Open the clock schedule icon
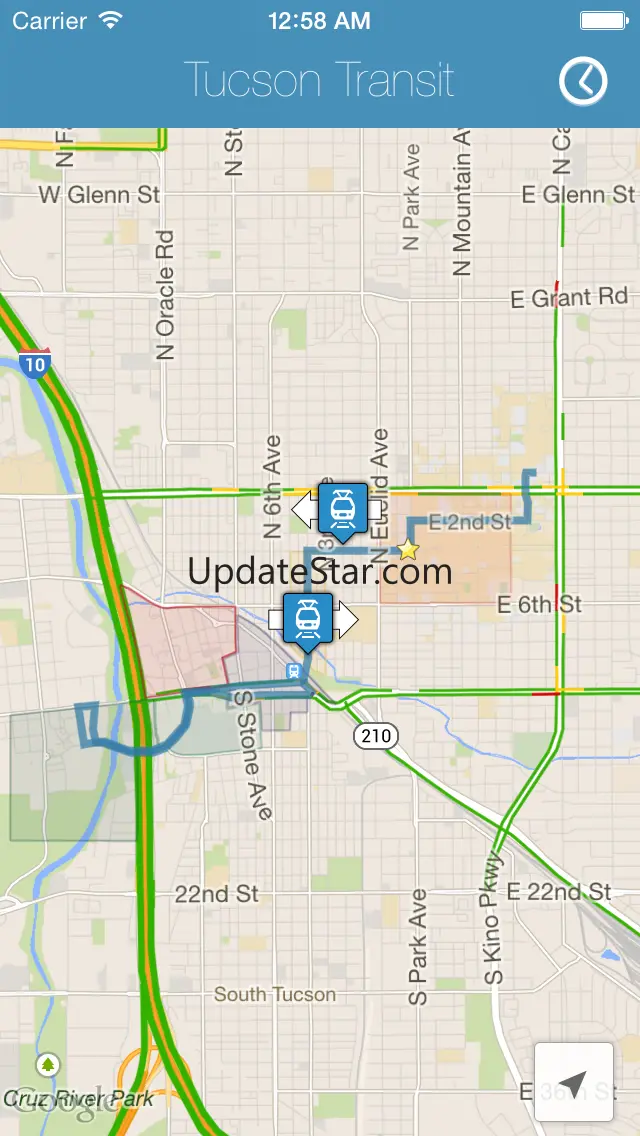The height and width of the screenshot is (1136, 640). [x=582, y=80]
